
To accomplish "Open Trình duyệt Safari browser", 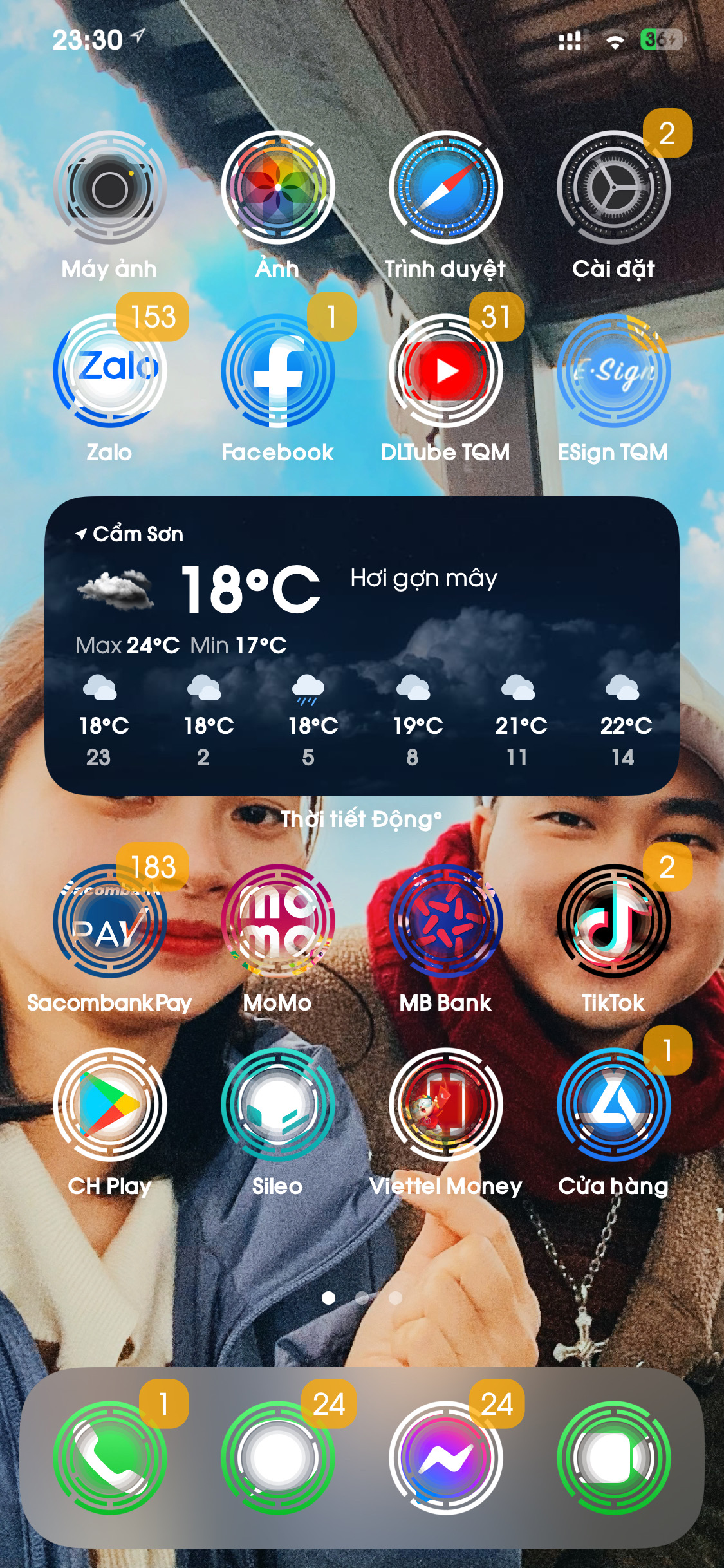I will click(445, 189).
